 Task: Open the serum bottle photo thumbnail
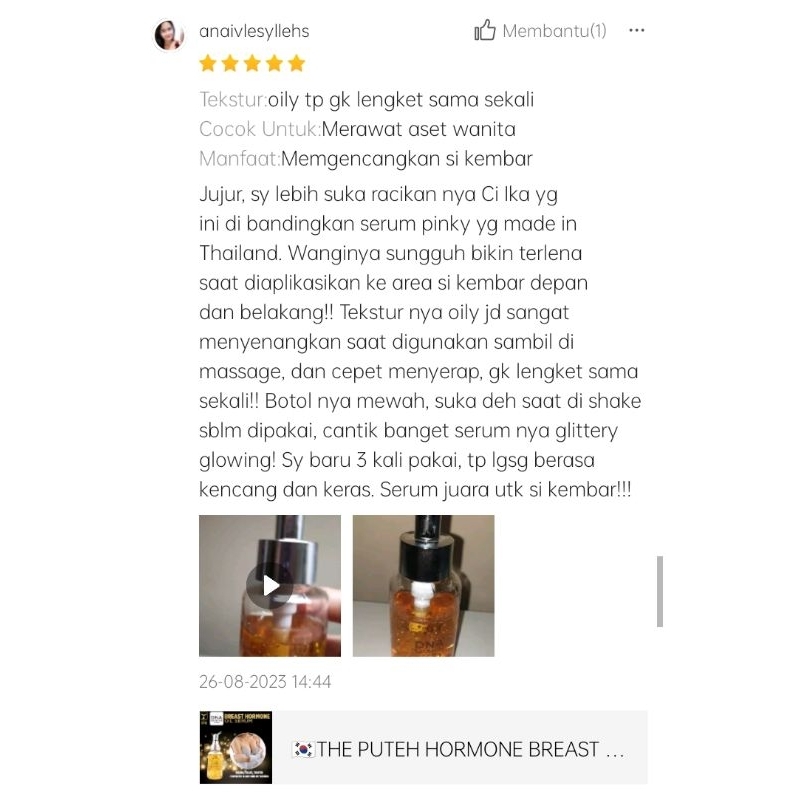coord(423,585)
